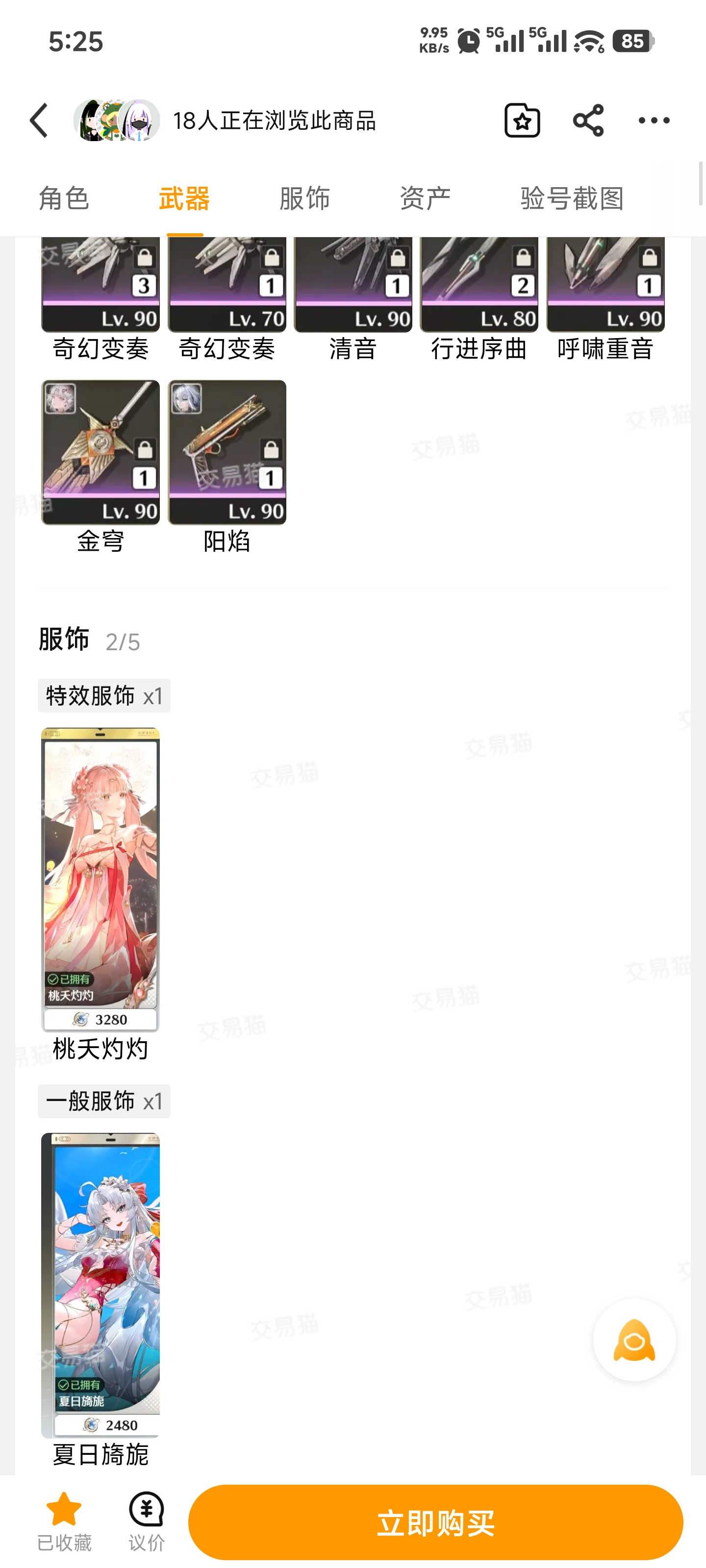Toggle the 已收藏 favorite star
Screen dimensions: 706x1568
[64, 1520]
